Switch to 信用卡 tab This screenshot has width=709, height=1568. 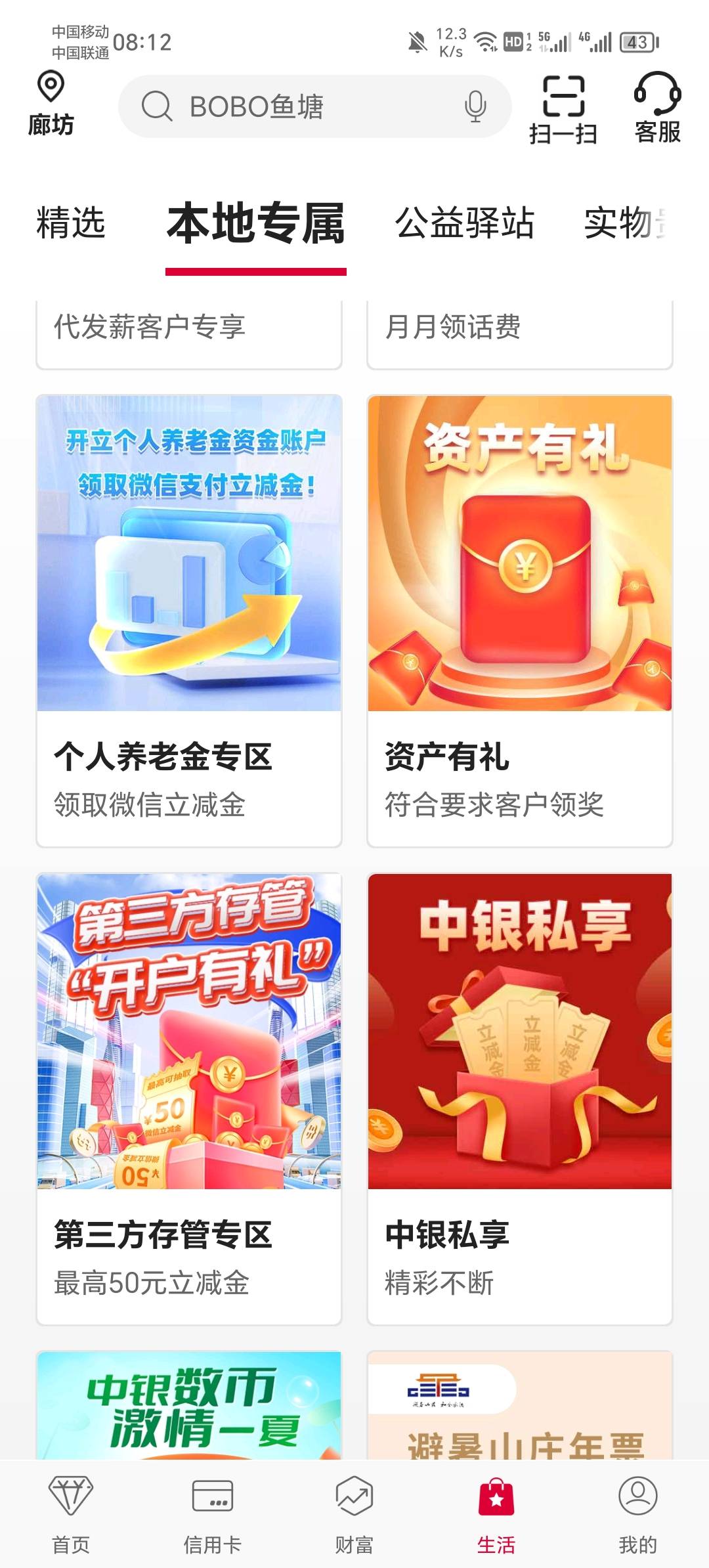coord(213,1515)
